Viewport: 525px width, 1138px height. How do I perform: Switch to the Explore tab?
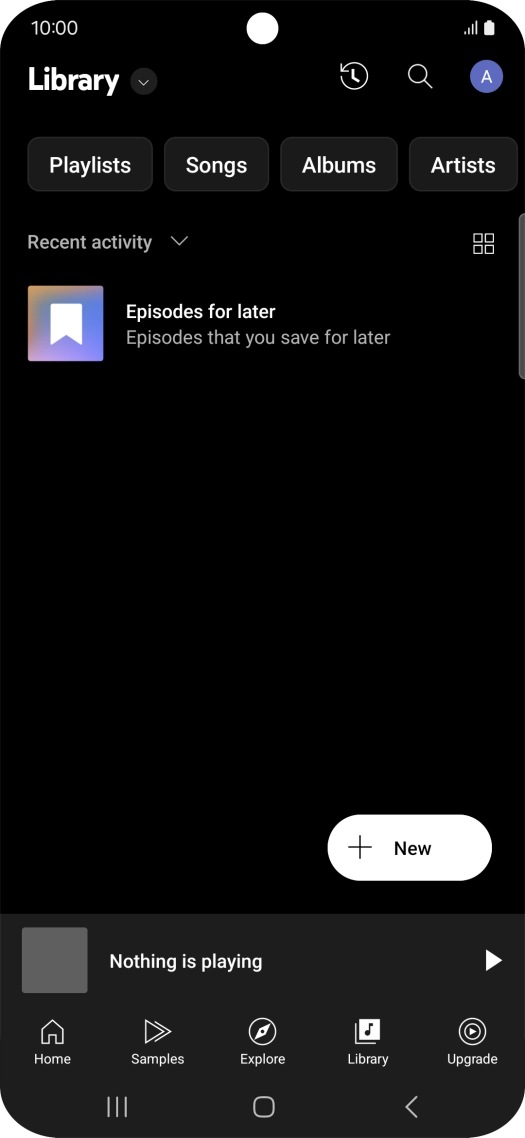click(262, 1042)
